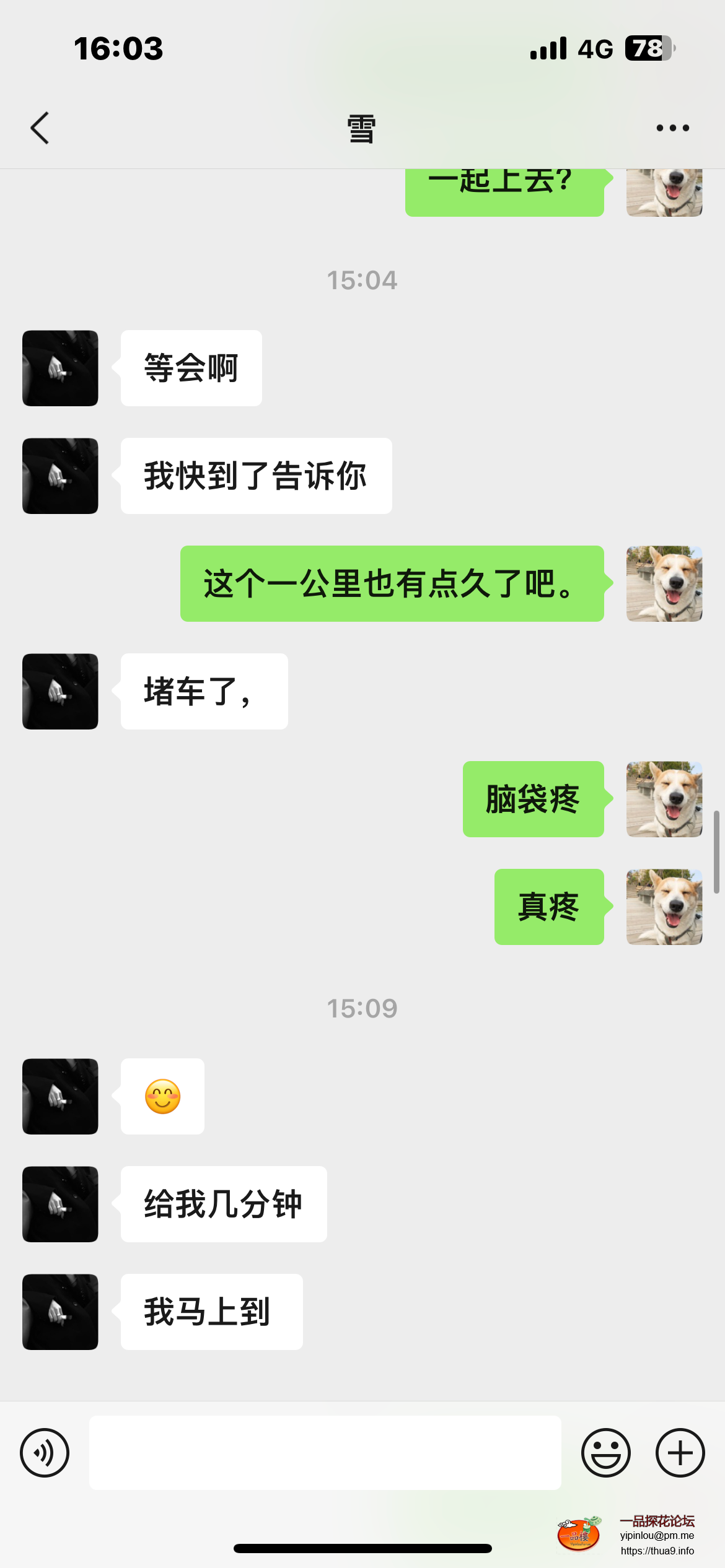Select the green bubble 这个一公里也有点久了吧。
725x1568 pixels.
(x=391, y=583)
